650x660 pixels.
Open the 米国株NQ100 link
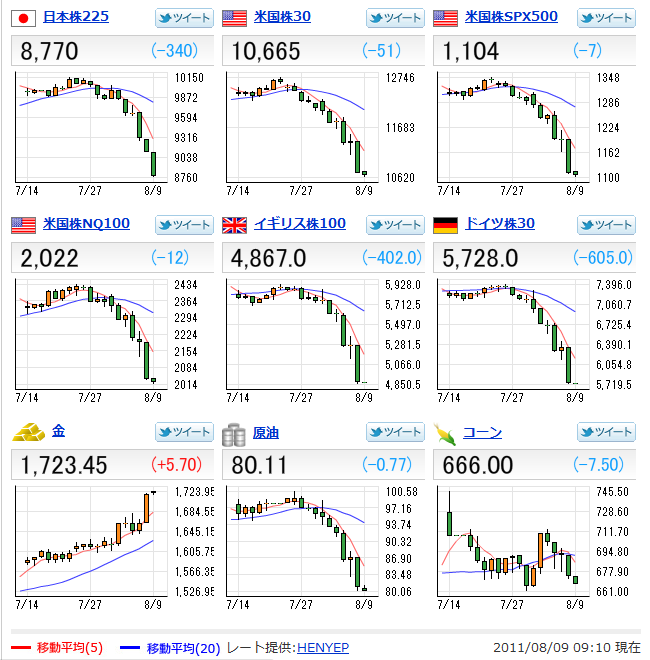86,223
